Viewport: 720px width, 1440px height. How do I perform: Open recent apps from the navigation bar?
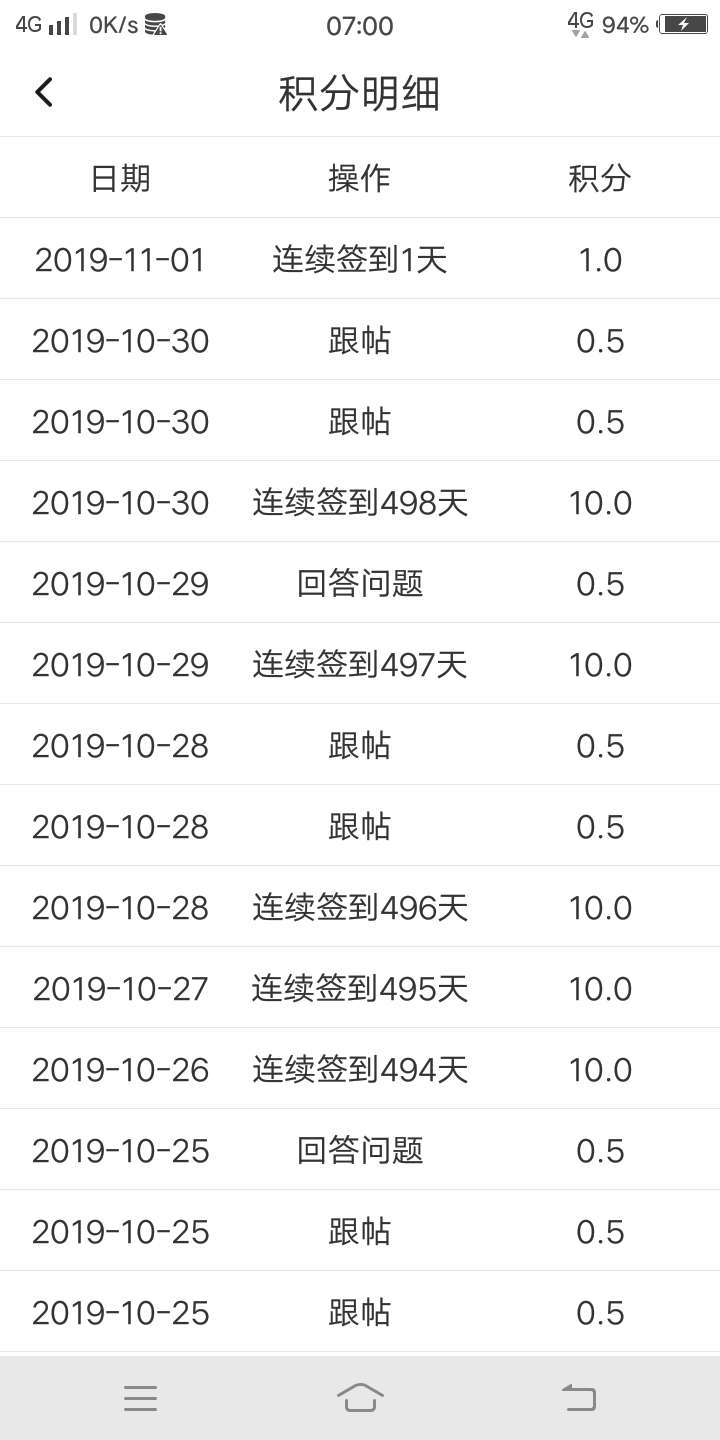[x=141, y=1398]
